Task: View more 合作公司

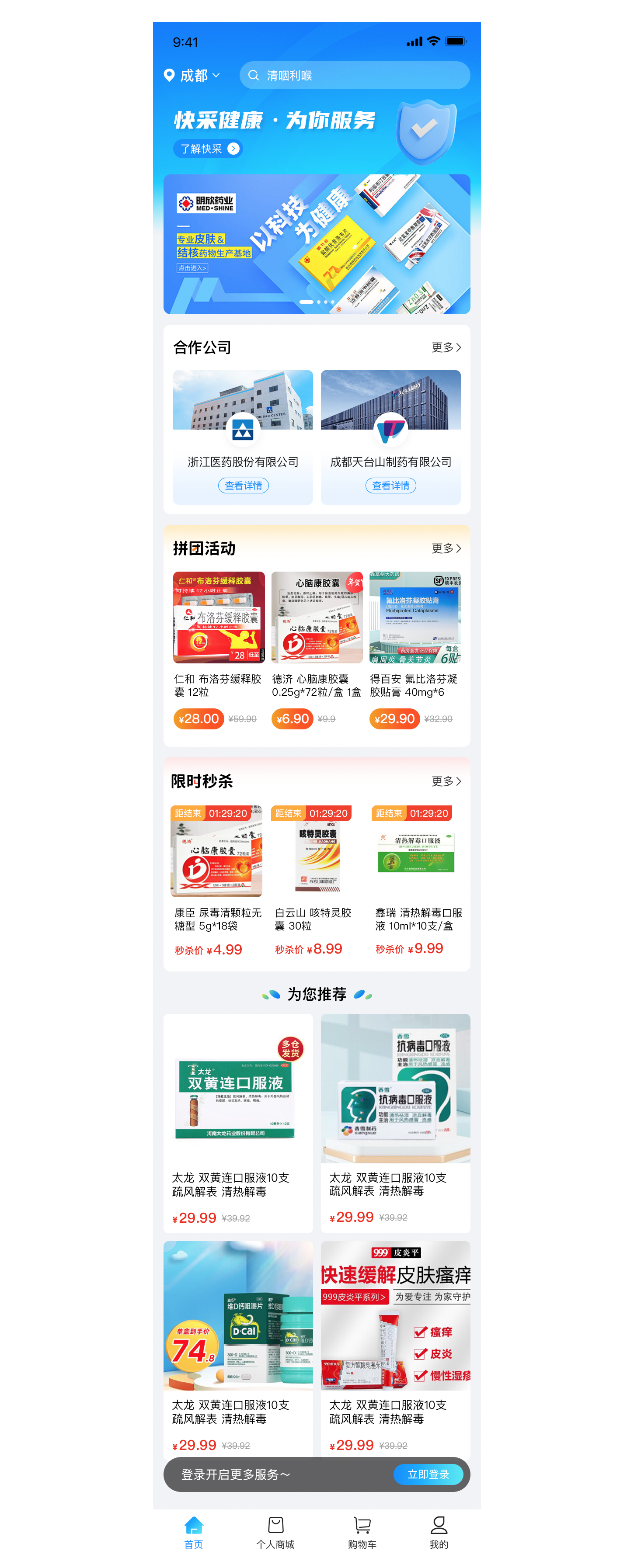Action: (446, 347)
